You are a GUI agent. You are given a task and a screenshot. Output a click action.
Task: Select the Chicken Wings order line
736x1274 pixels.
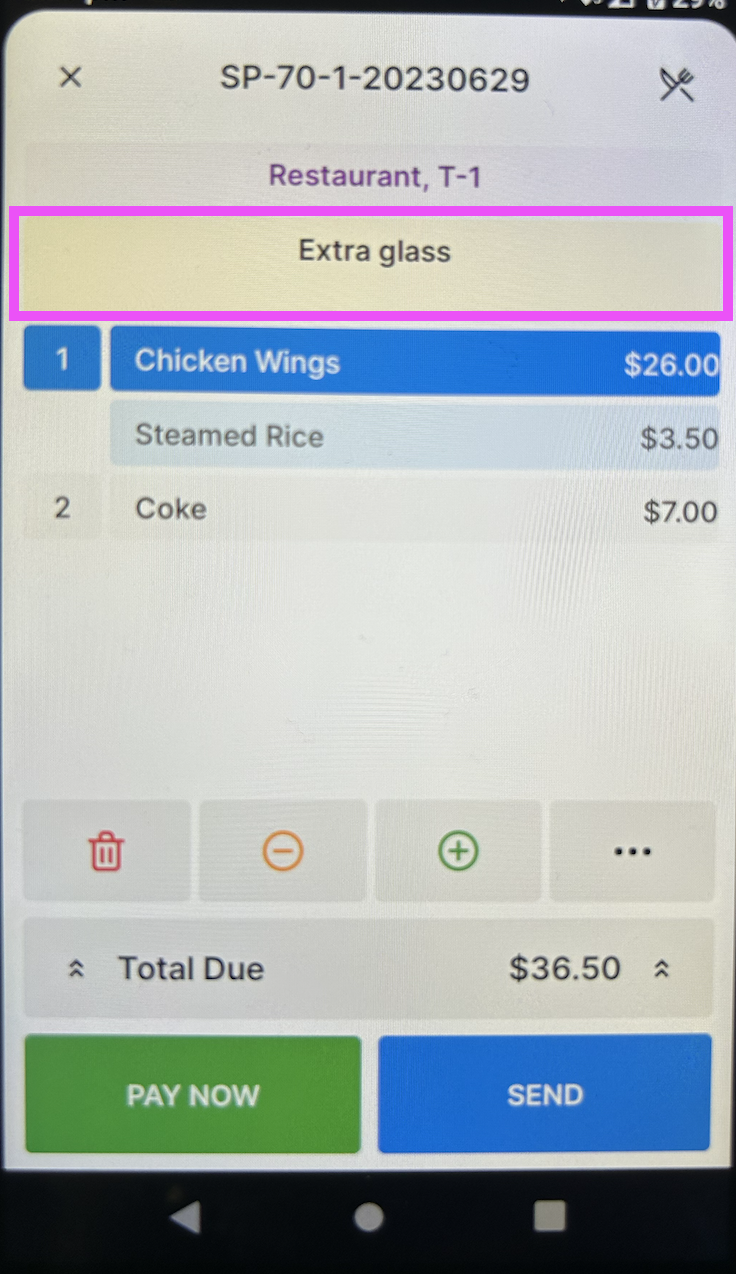[414, 363]
